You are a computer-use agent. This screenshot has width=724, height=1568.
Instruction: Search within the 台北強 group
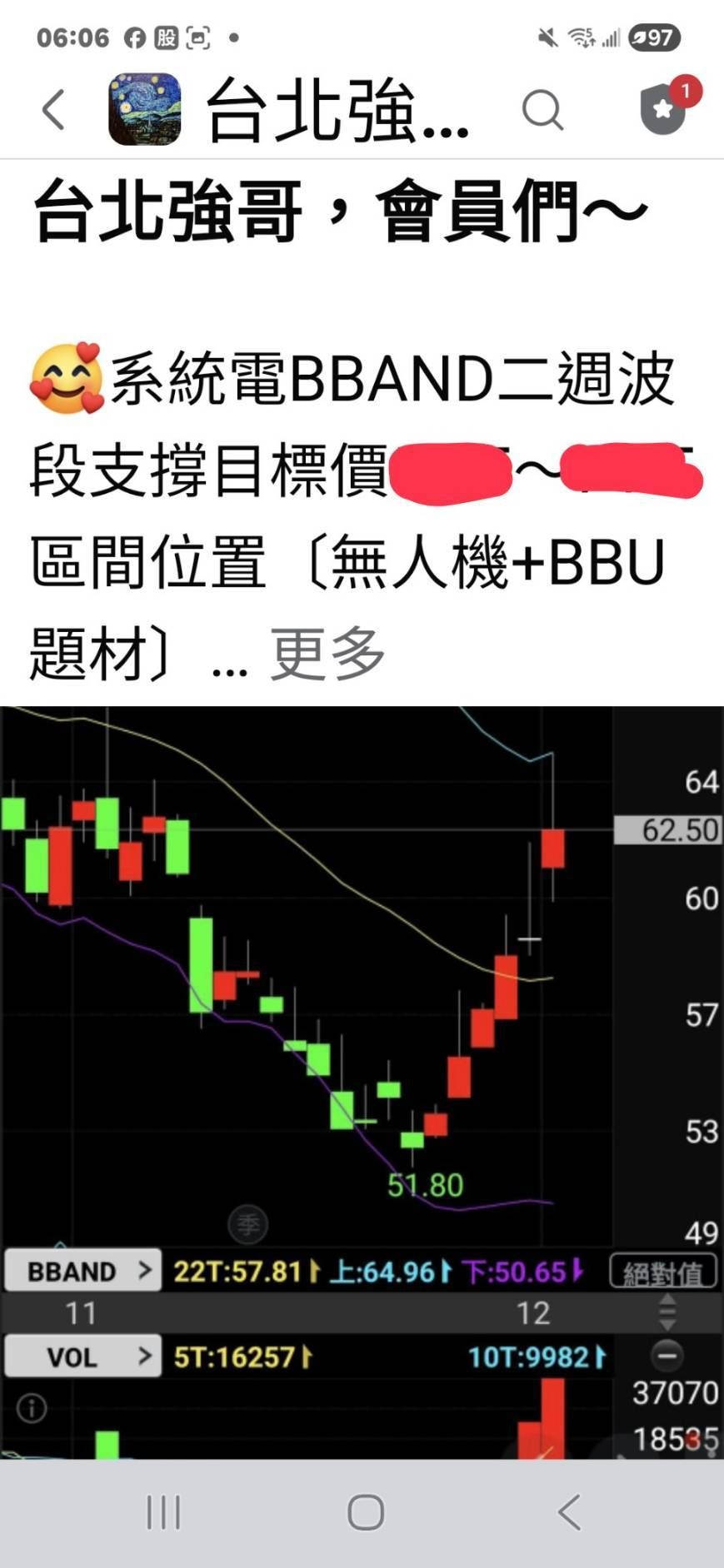pyautogui.click(x=542, y=110)
